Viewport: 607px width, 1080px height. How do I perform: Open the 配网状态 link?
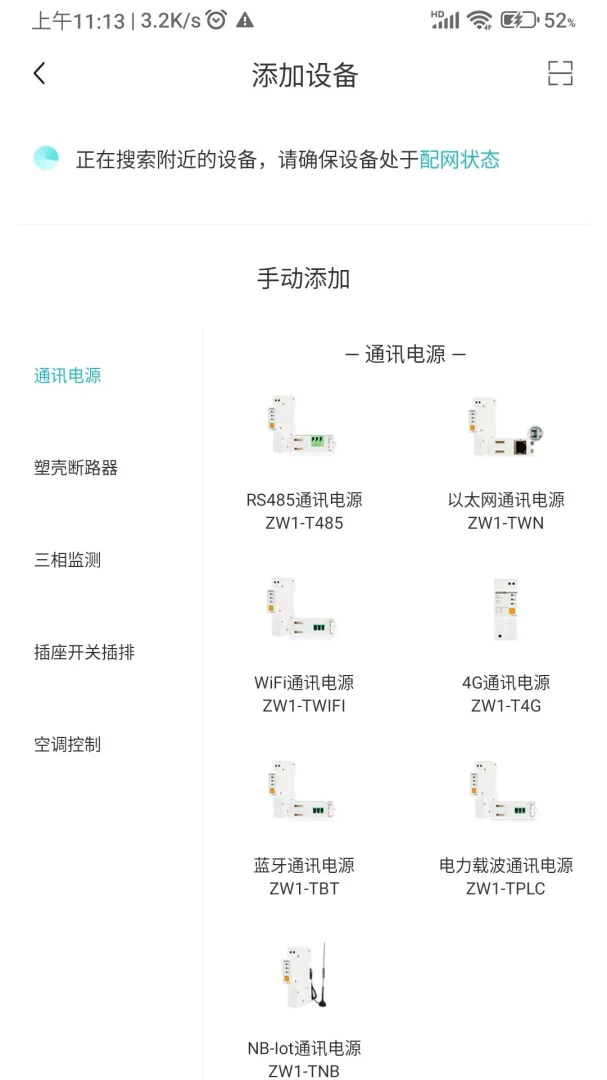[x=460, y=160]
